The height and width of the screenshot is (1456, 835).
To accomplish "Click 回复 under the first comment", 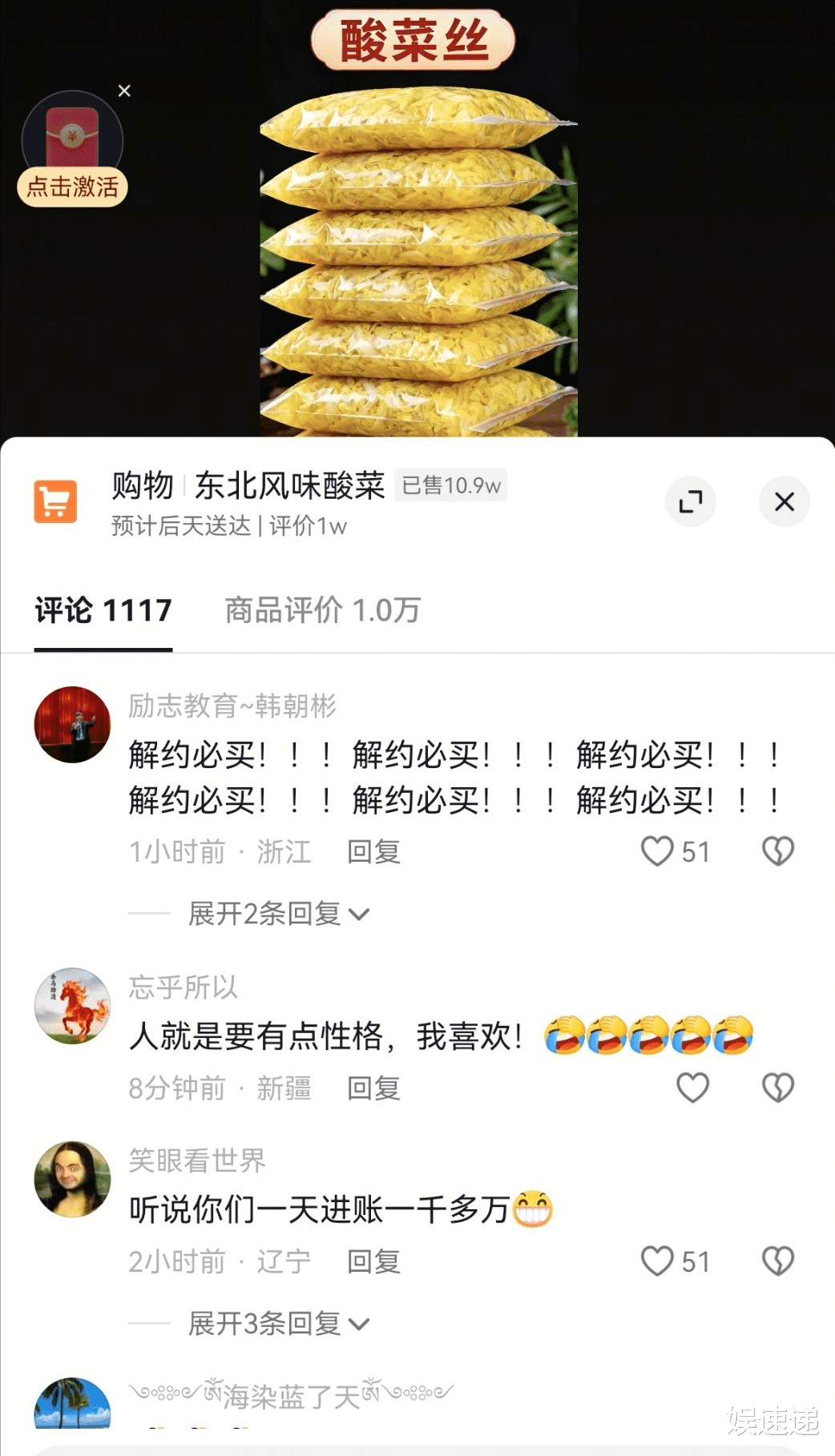I will 373,851.
